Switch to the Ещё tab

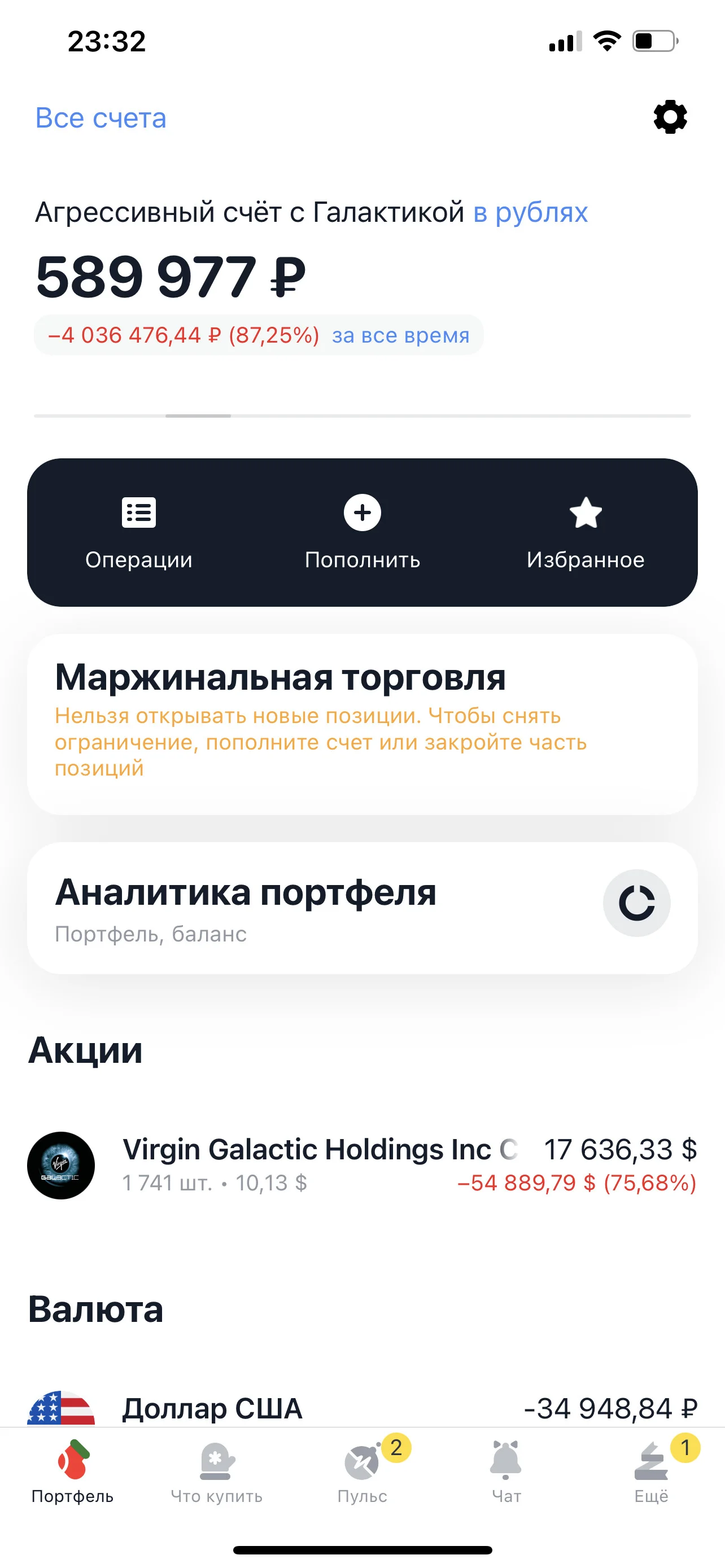click(652, 1471)
